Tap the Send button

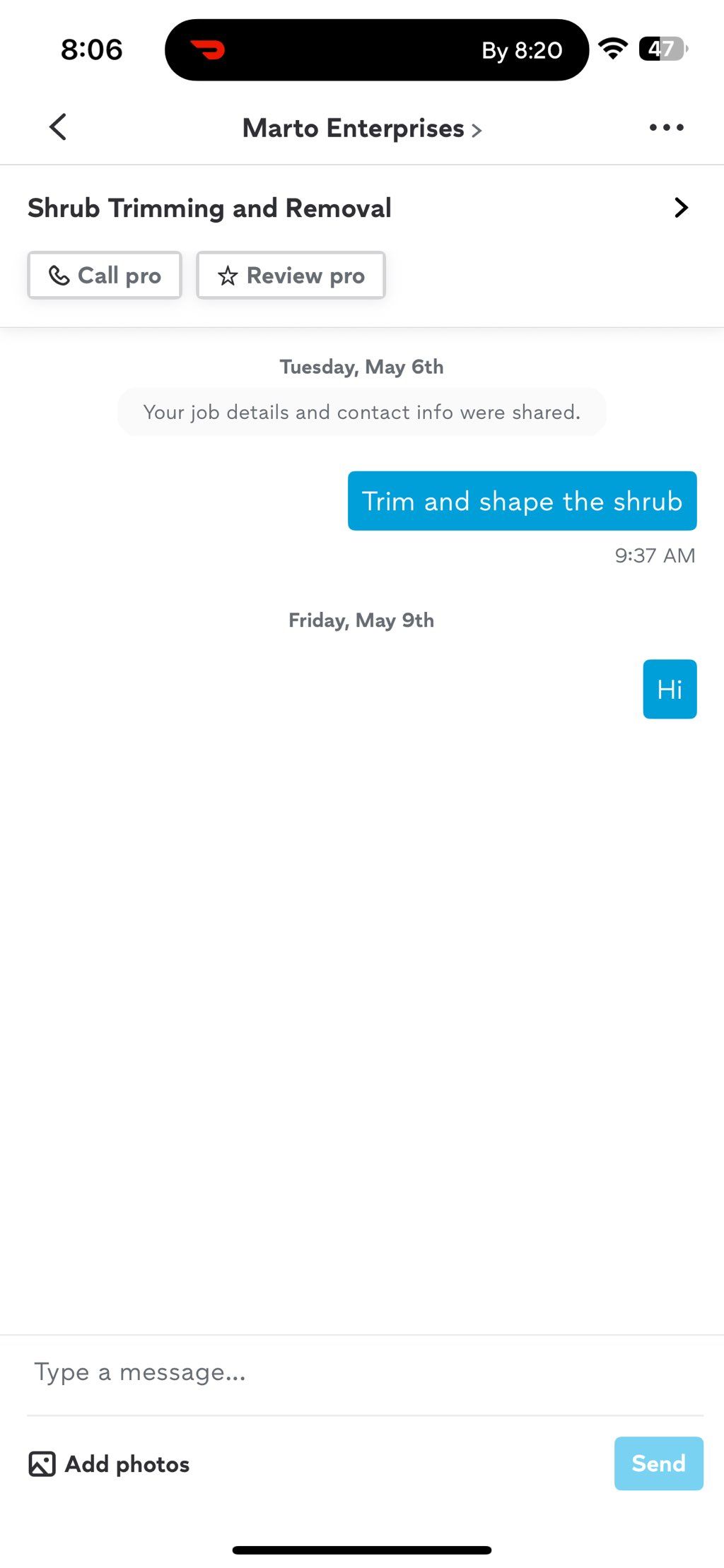click(658, 1463)
